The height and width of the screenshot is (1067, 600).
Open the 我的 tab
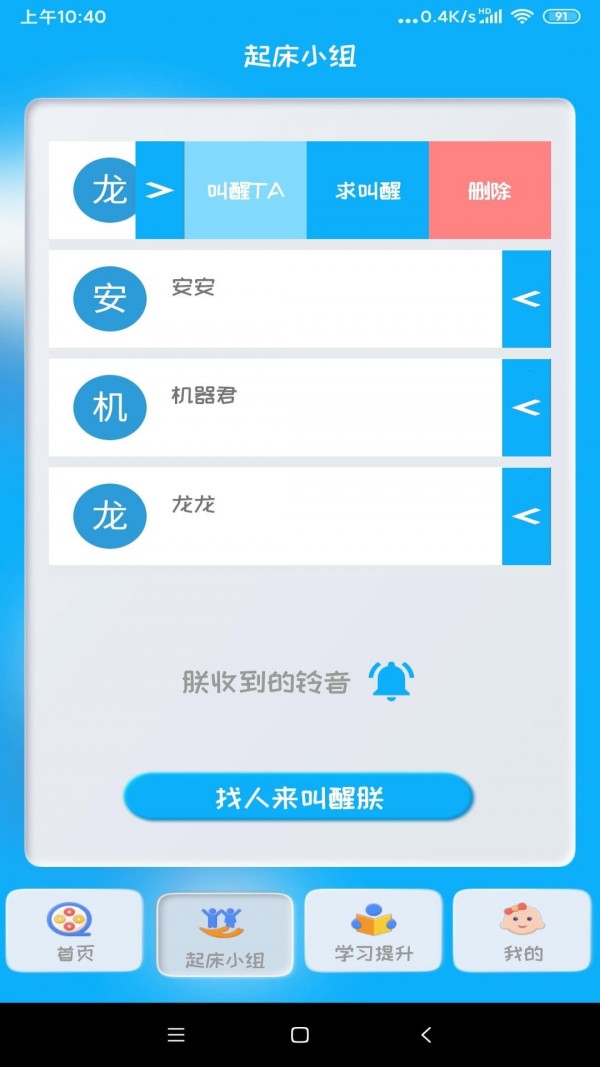coord(522,930)
